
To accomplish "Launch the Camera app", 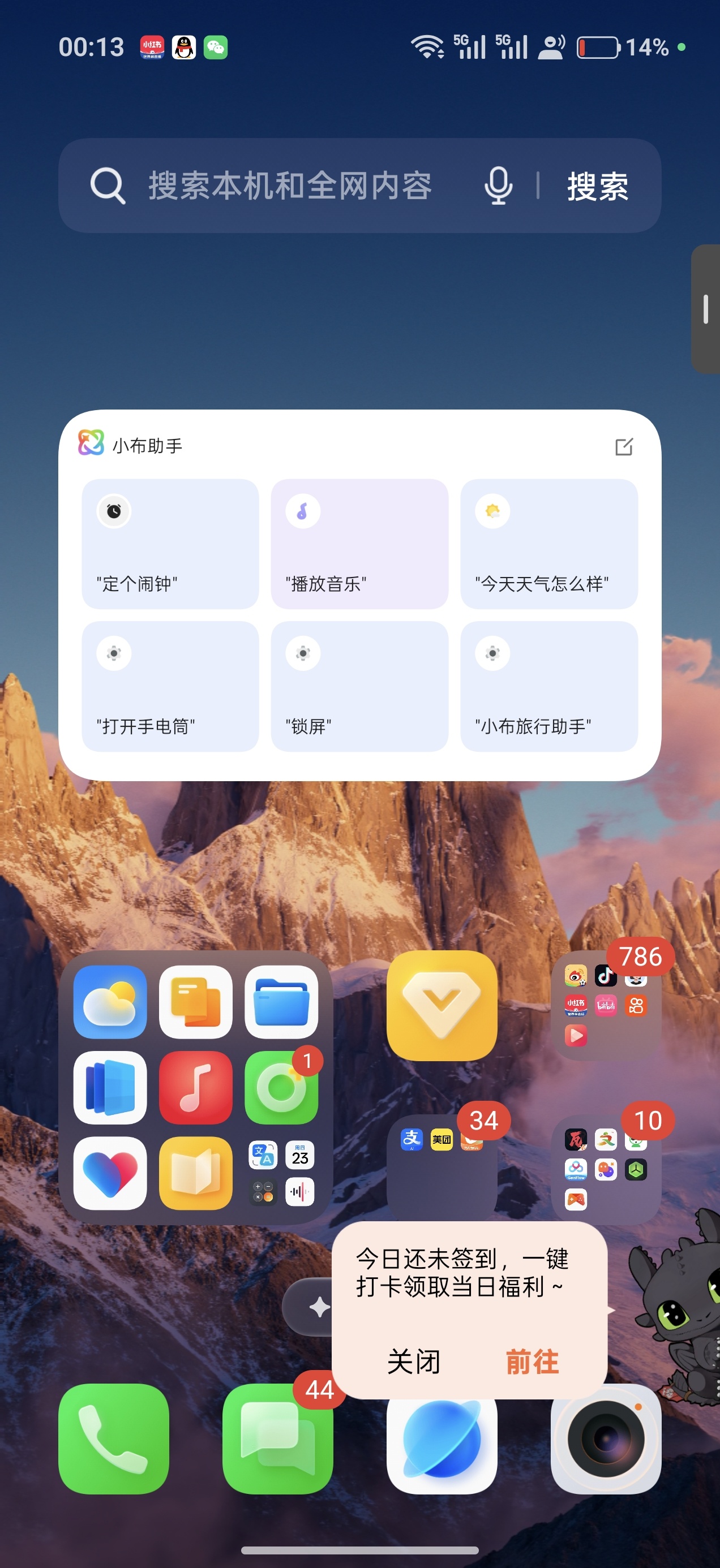I will pos(606,1439).
